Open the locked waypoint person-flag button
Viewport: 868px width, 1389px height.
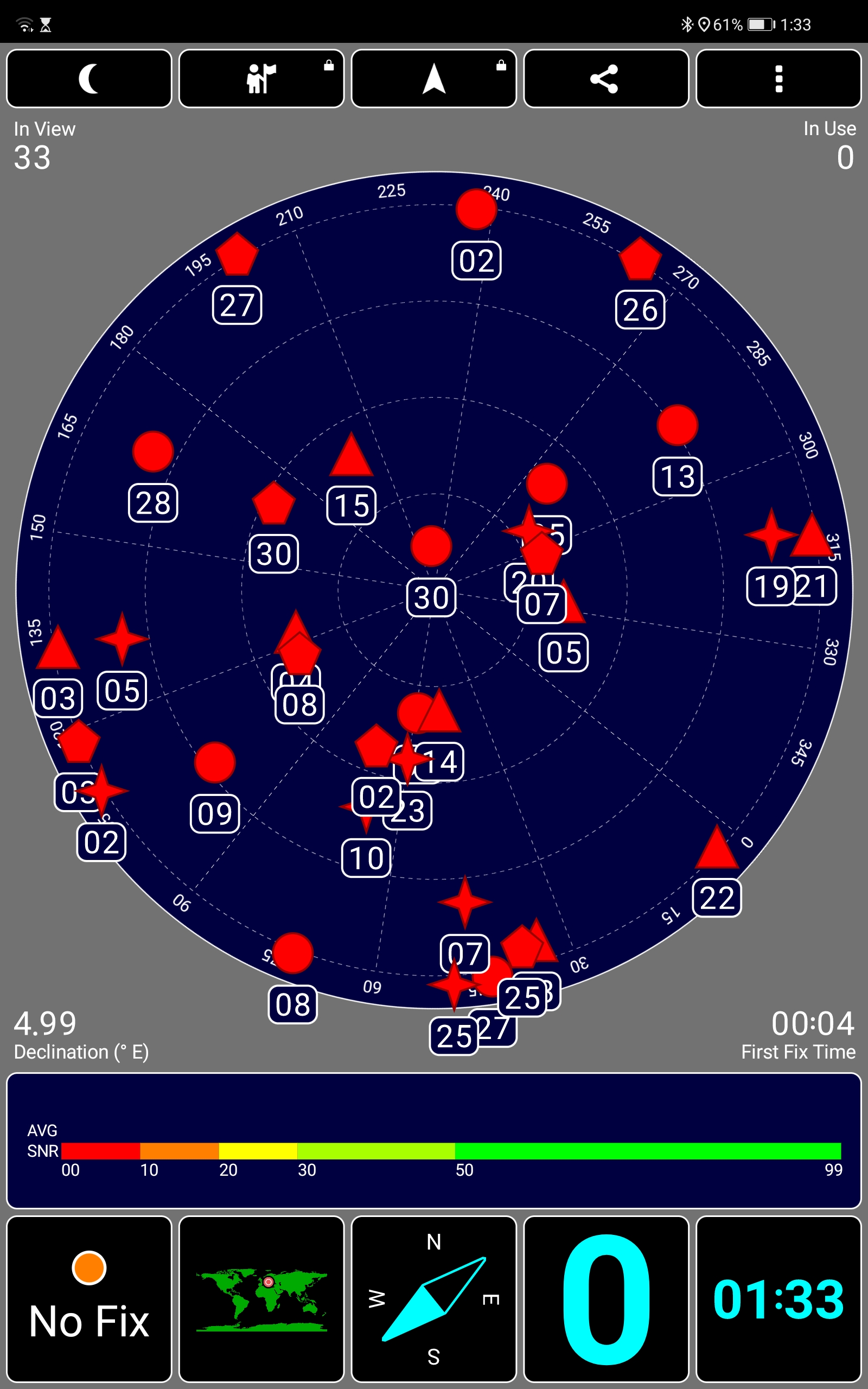pos(261,79)
